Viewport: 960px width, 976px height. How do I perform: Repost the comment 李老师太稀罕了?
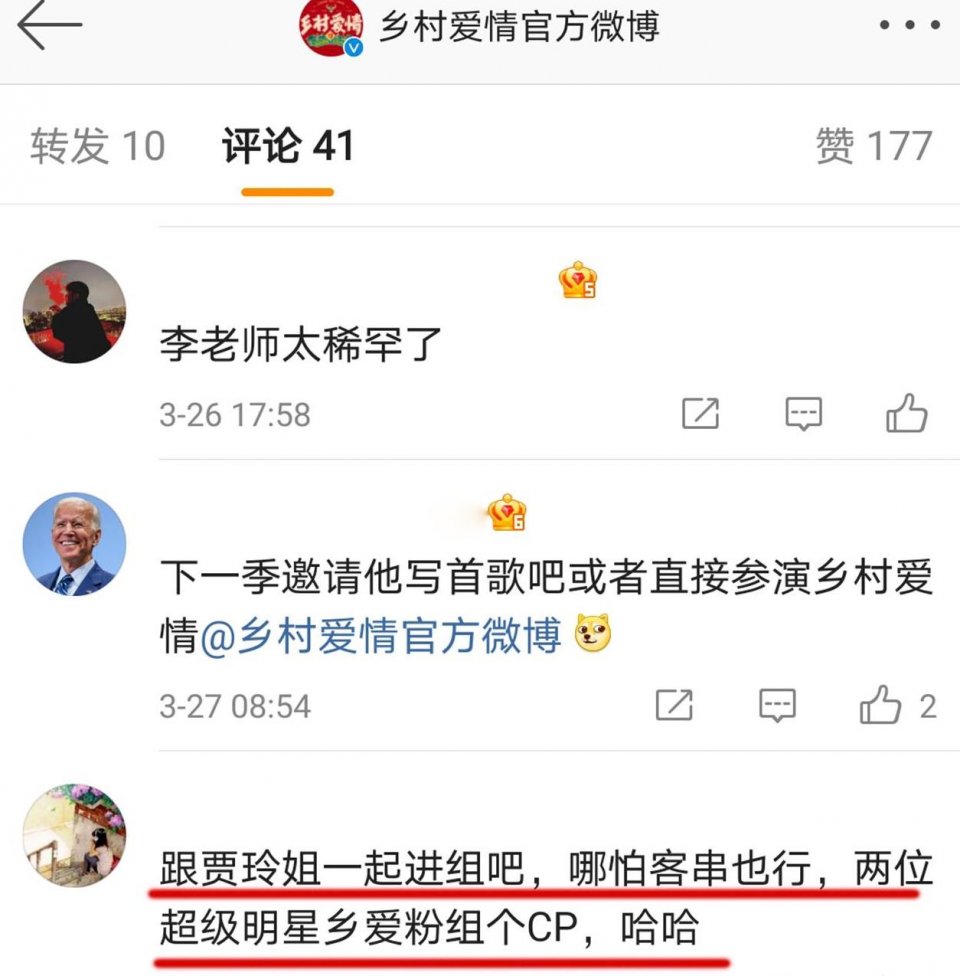700,413
